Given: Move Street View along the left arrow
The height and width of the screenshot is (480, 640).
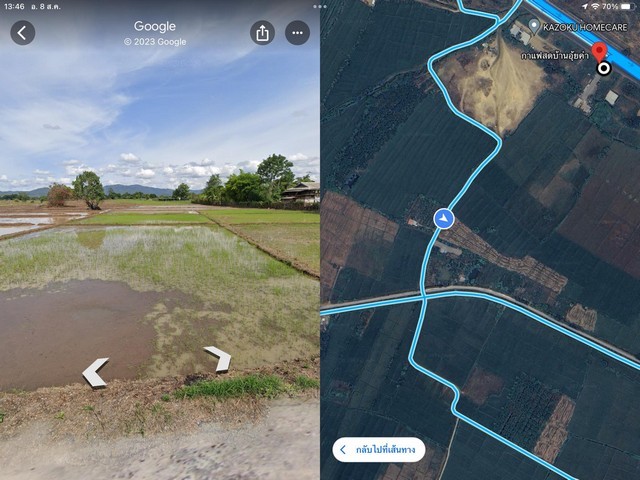Looking at the screenshot, I should point(95,372).
